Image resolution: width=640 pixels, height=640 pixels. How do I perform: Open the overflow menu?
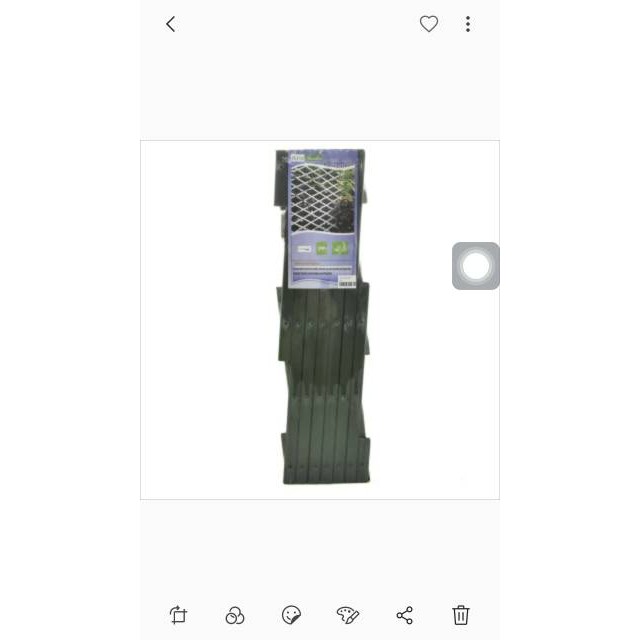(467, 24)
